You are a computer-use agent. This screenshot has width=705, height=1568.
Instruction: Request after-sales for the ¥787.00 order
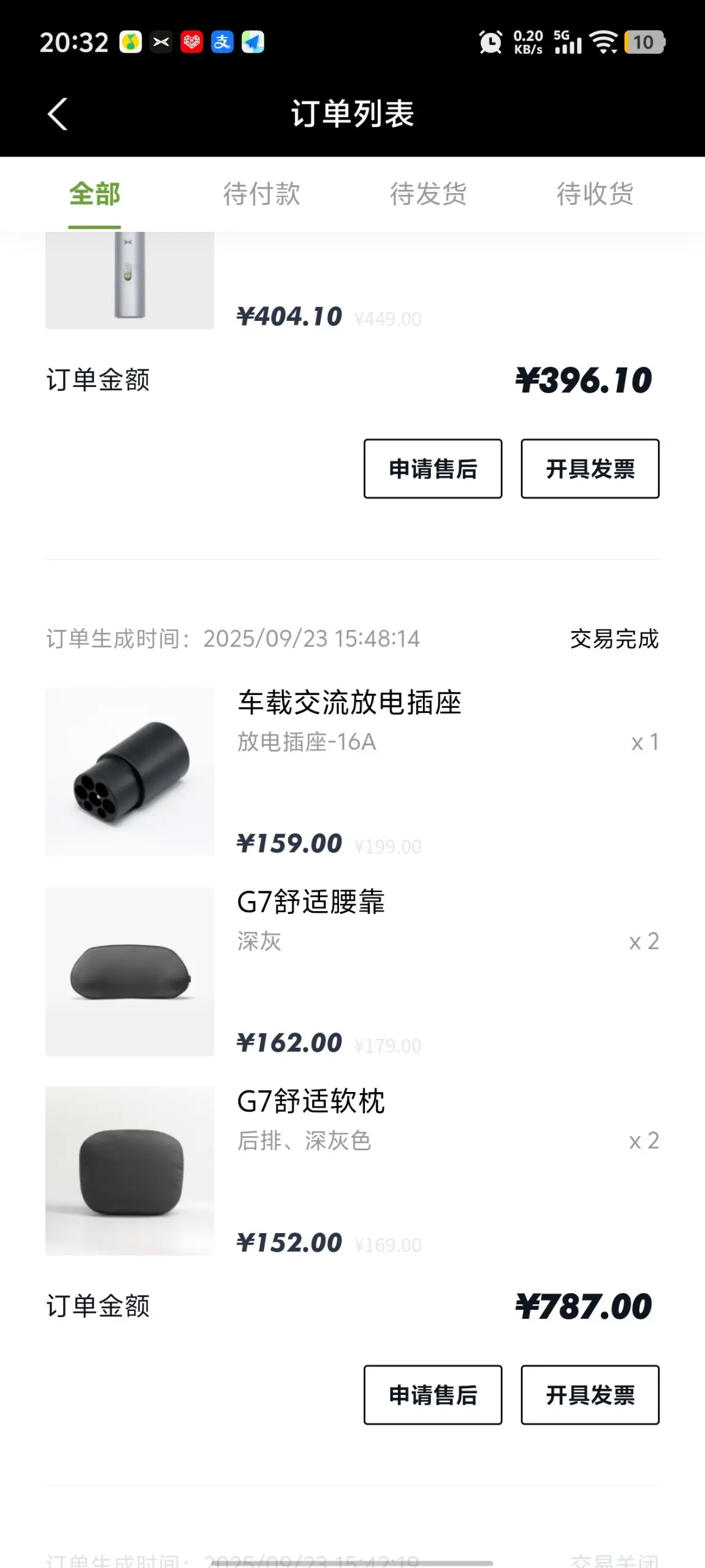click(433, 1395)
